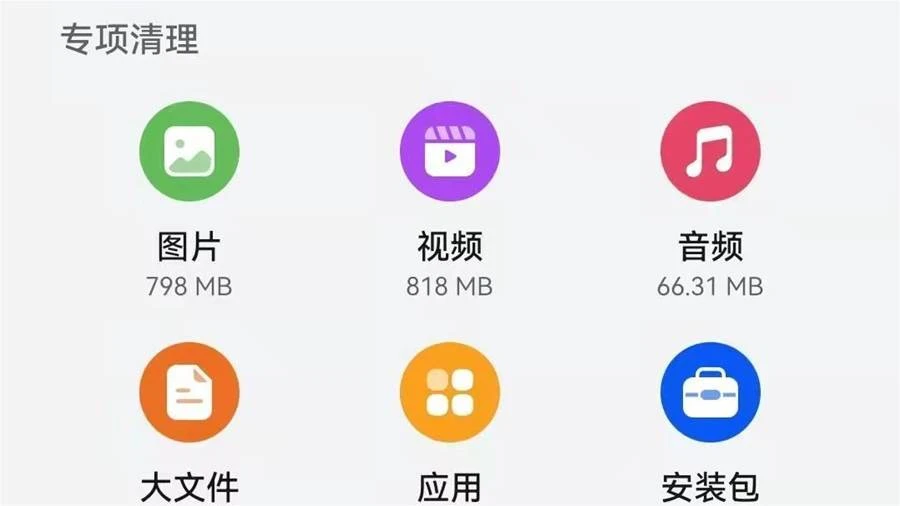The image size is (900, 506).
Task: Open the 视频 cleanup category
Action: [449, 152]
